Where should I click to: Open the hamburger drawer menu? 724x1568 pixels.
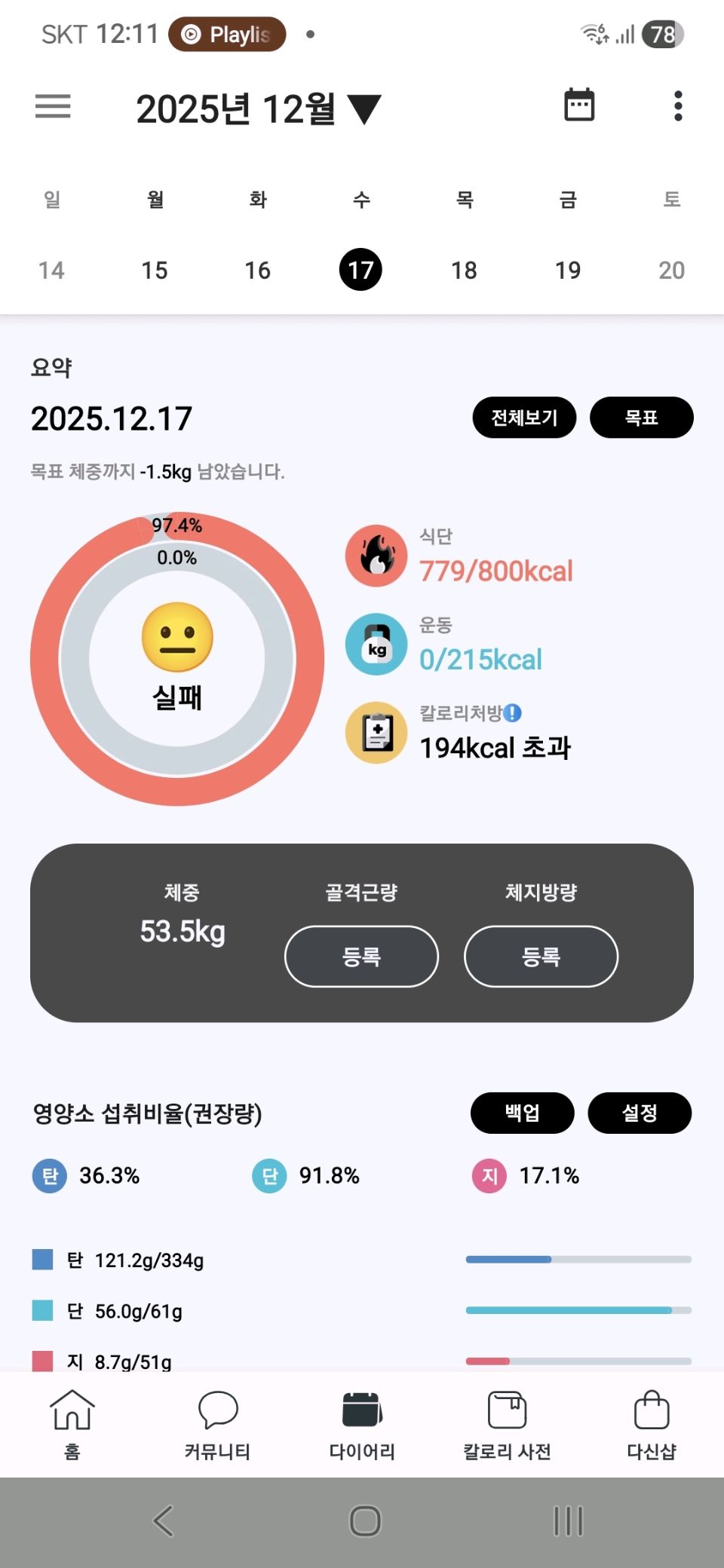pos(53,106)
